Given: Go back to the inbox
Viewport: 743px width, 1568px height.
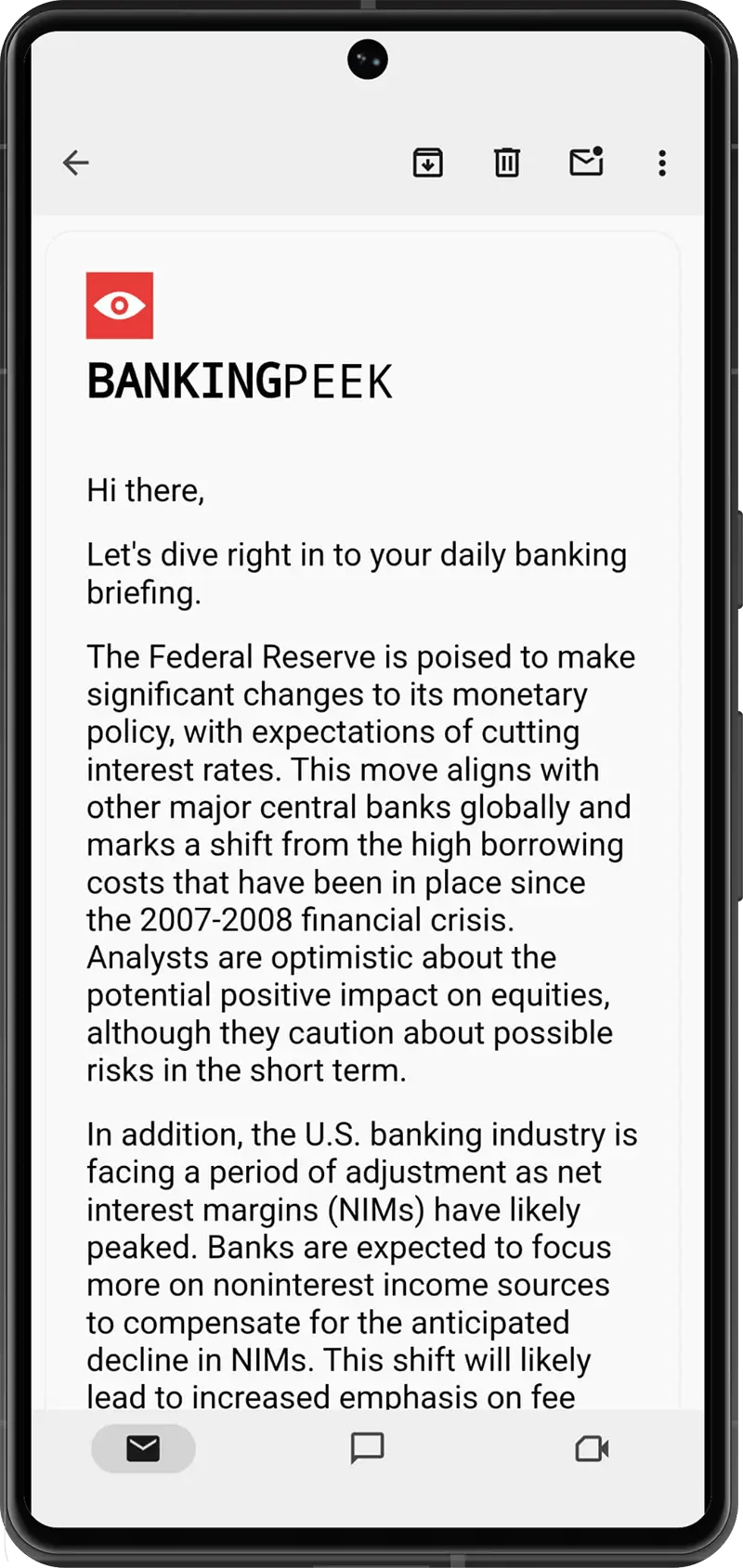Looking at the screenshot, I should pos(75,163).
